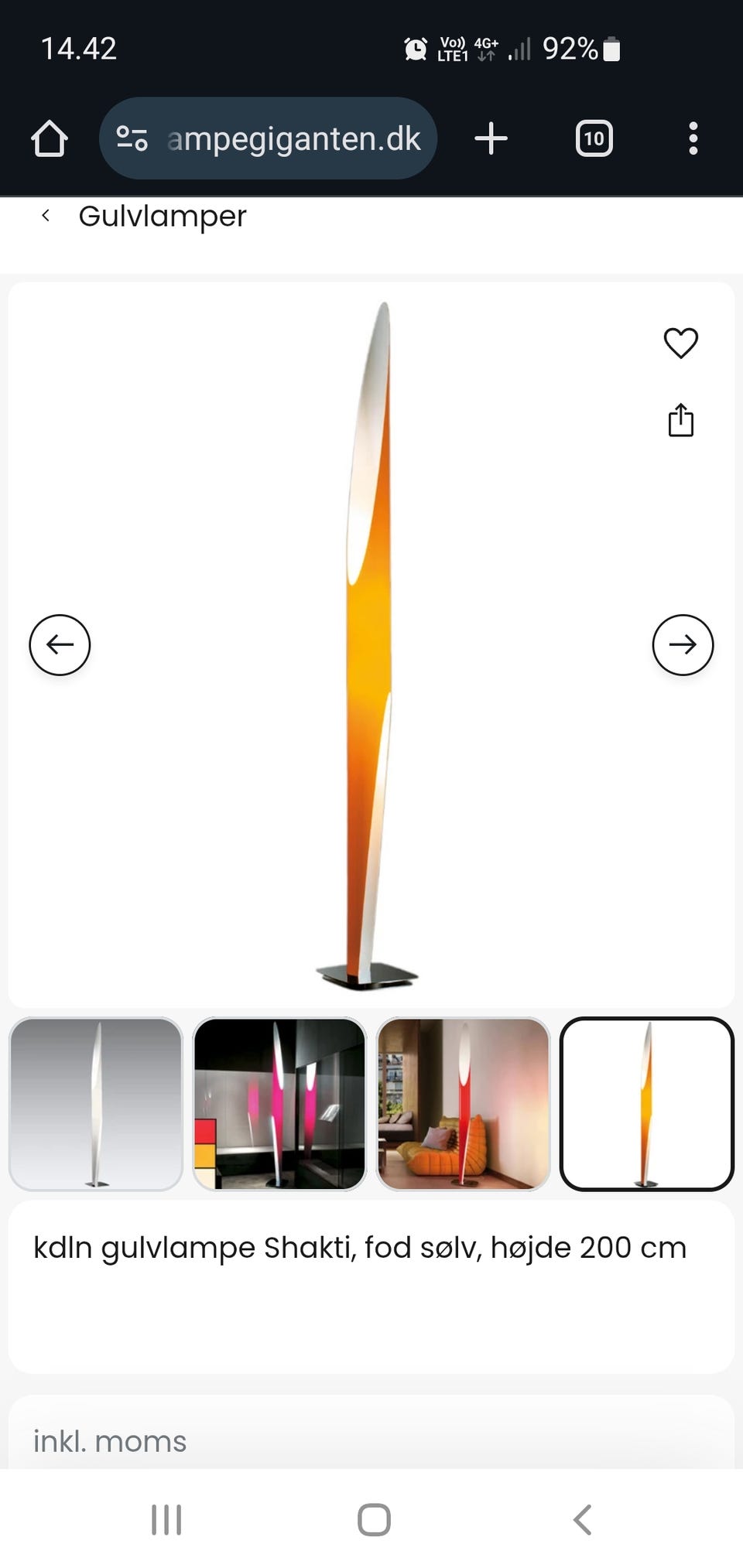Viewport: 743px width, 1568px height.
Task: Show the next product image
Action: click(x=683, y=644)
